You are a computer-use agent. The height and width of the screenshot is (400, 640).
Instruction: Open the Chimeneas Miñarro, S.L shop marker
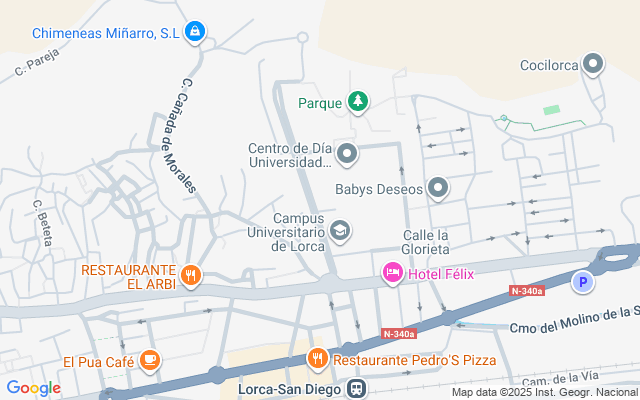195,31
